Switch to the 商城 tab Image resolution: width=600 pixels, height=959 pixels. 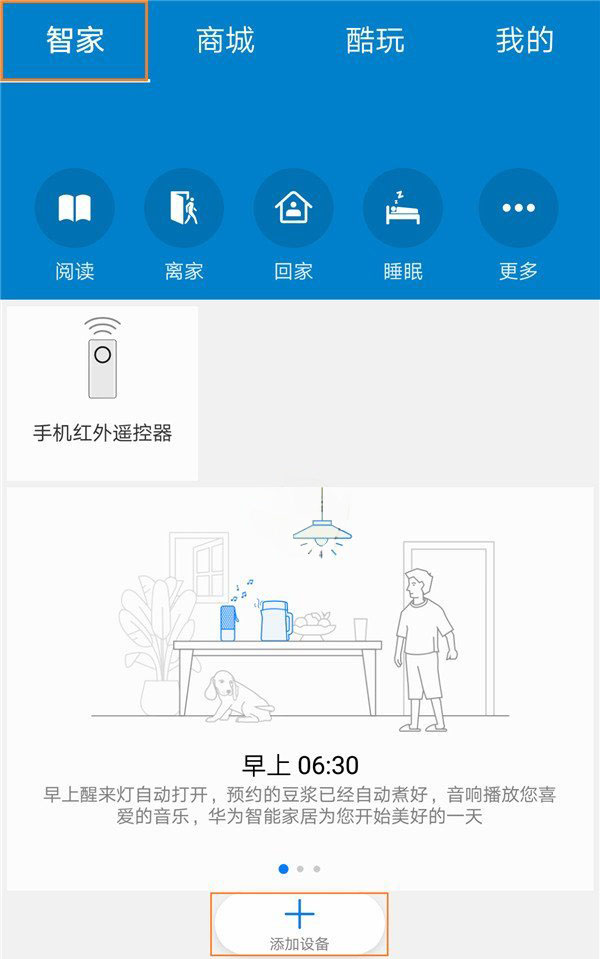[225, 41]
